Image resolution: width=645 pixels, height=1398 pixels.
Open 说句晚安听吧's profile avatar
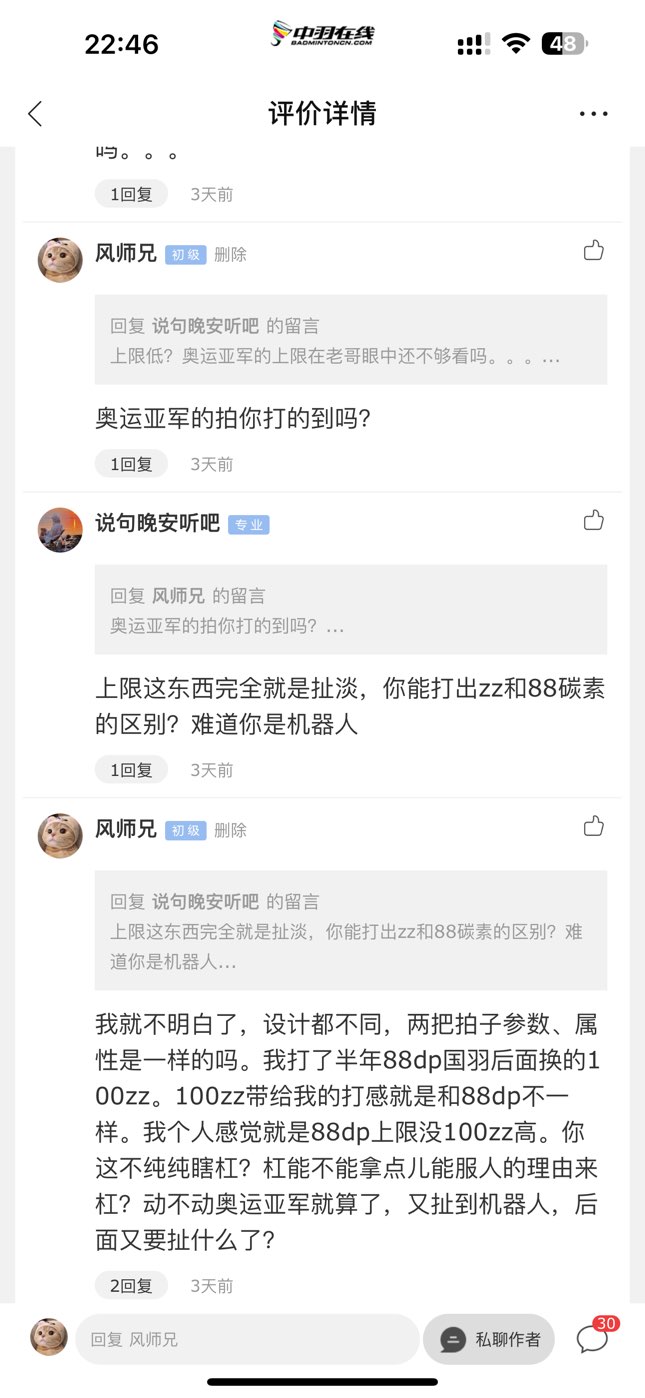tap(60, 530)
